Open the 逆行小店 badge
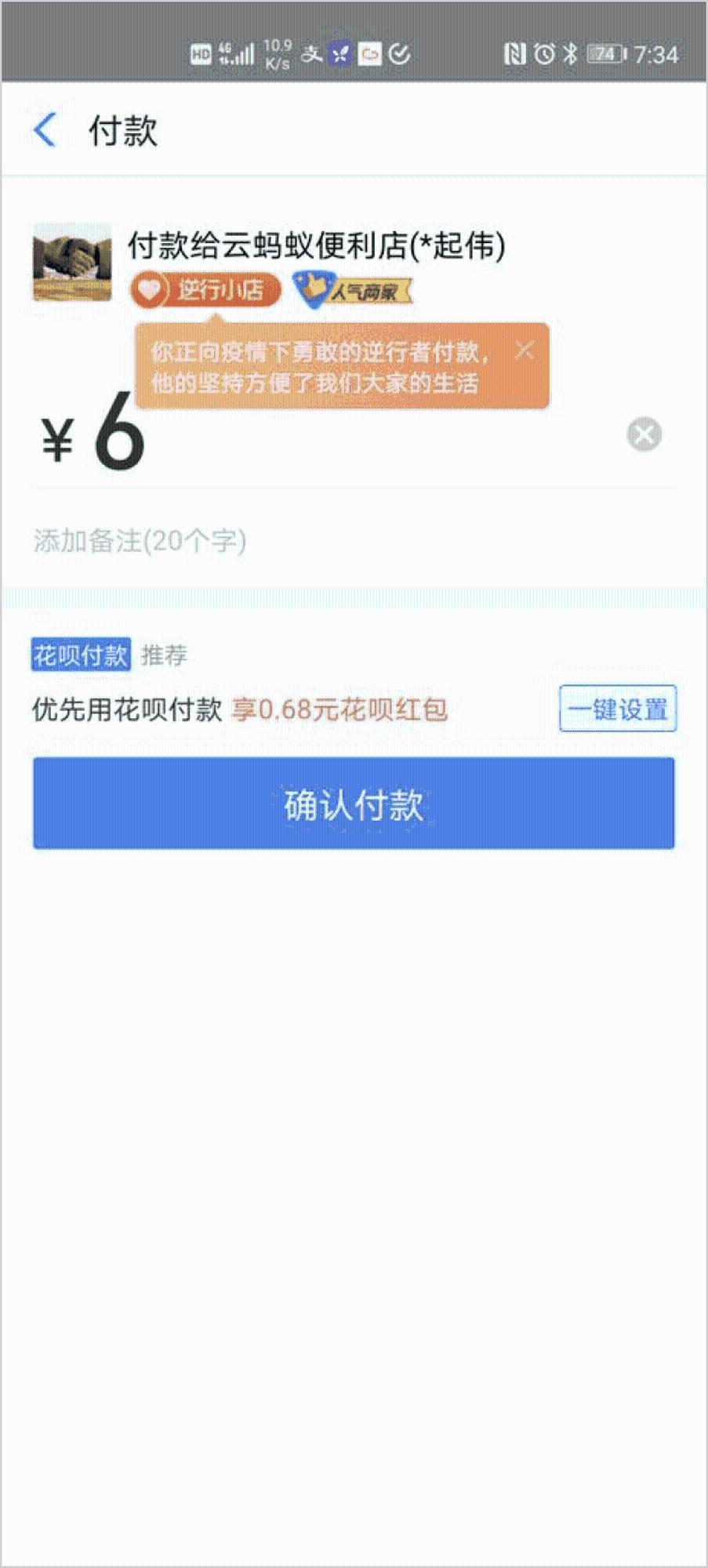Viewport: 708px width, 1568px height. pyautogui.click(x=205, y=291)
